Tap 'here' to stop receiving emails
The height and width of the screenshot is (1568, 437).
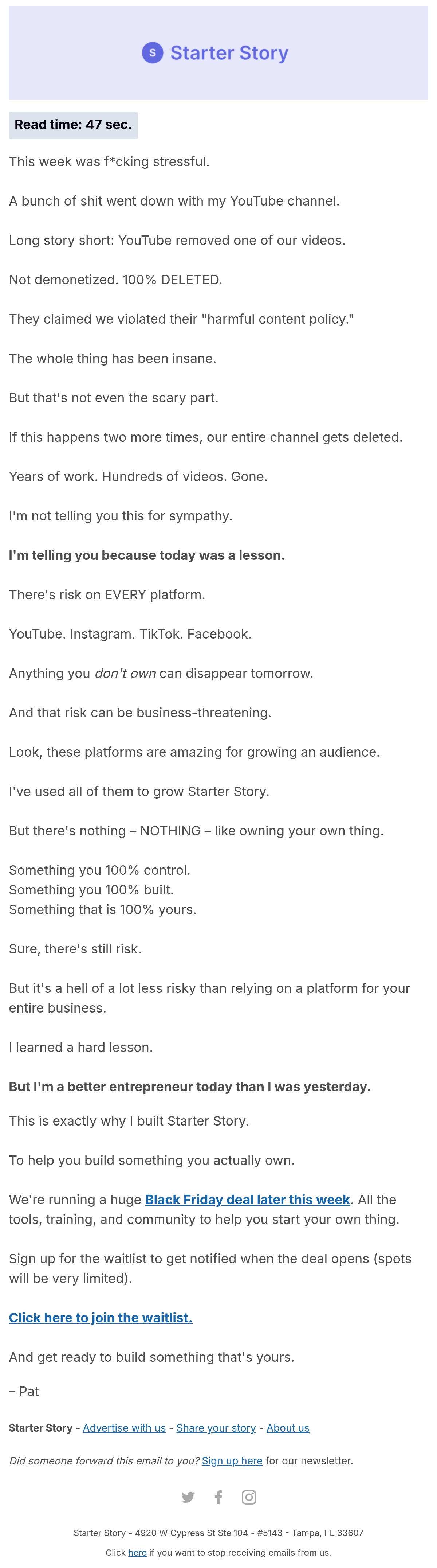pyautogui.click(x=137, y=1552)
